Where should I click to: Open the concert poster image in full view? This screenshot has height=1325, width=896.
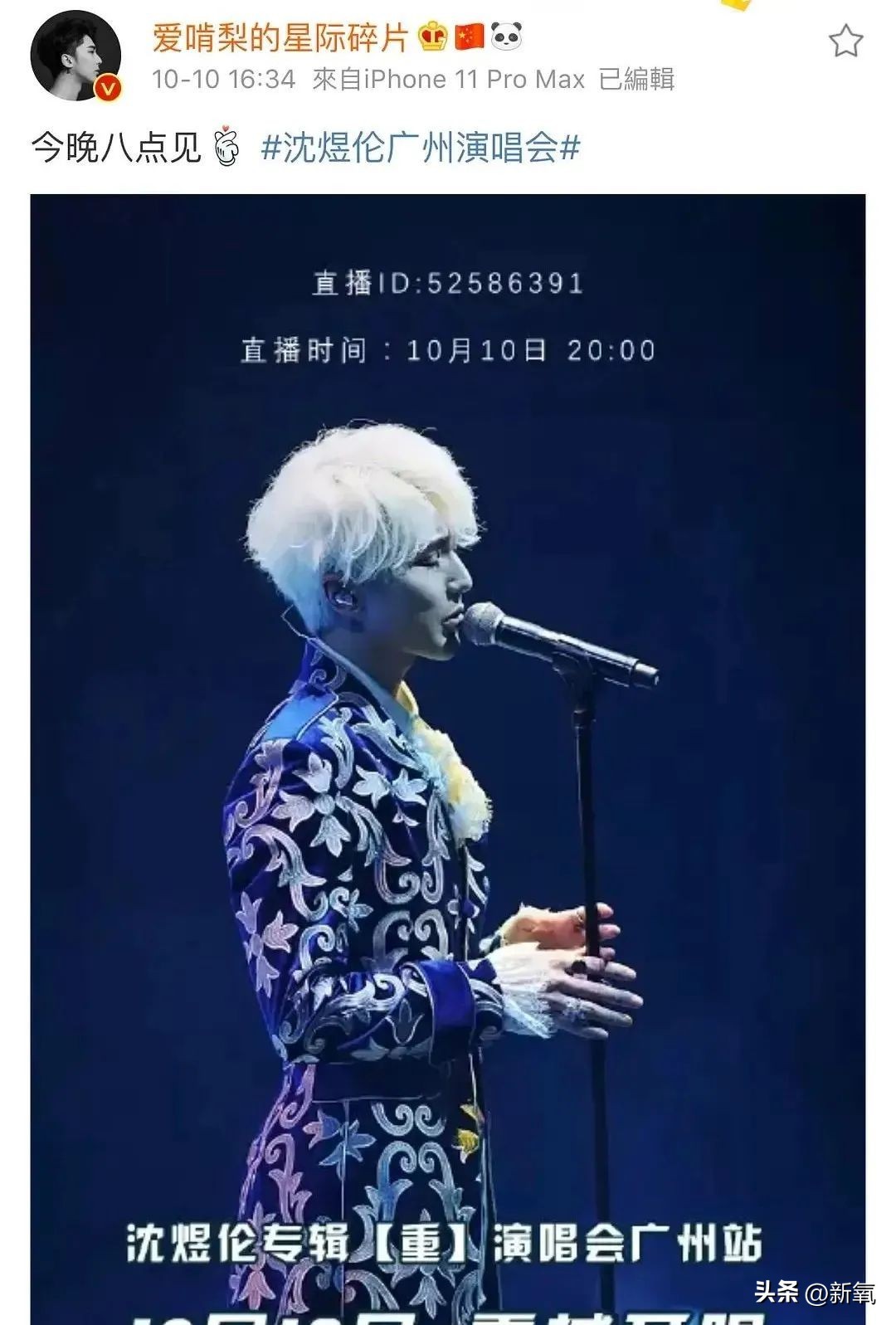coord(448,747)
